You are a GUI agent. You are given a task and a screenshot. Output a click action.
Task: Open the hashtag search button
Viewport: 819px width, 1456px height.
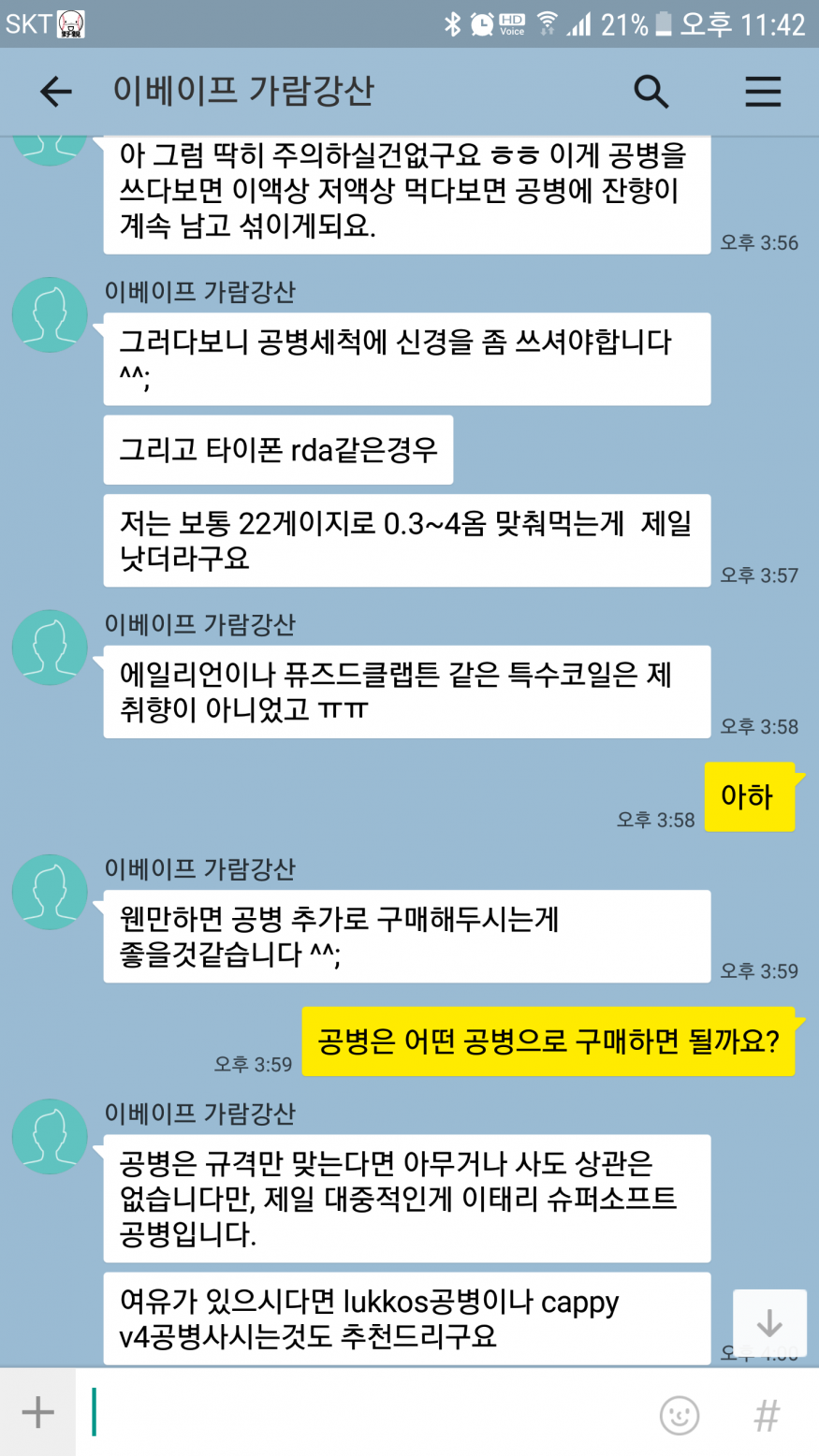(x=767, y=1414)
